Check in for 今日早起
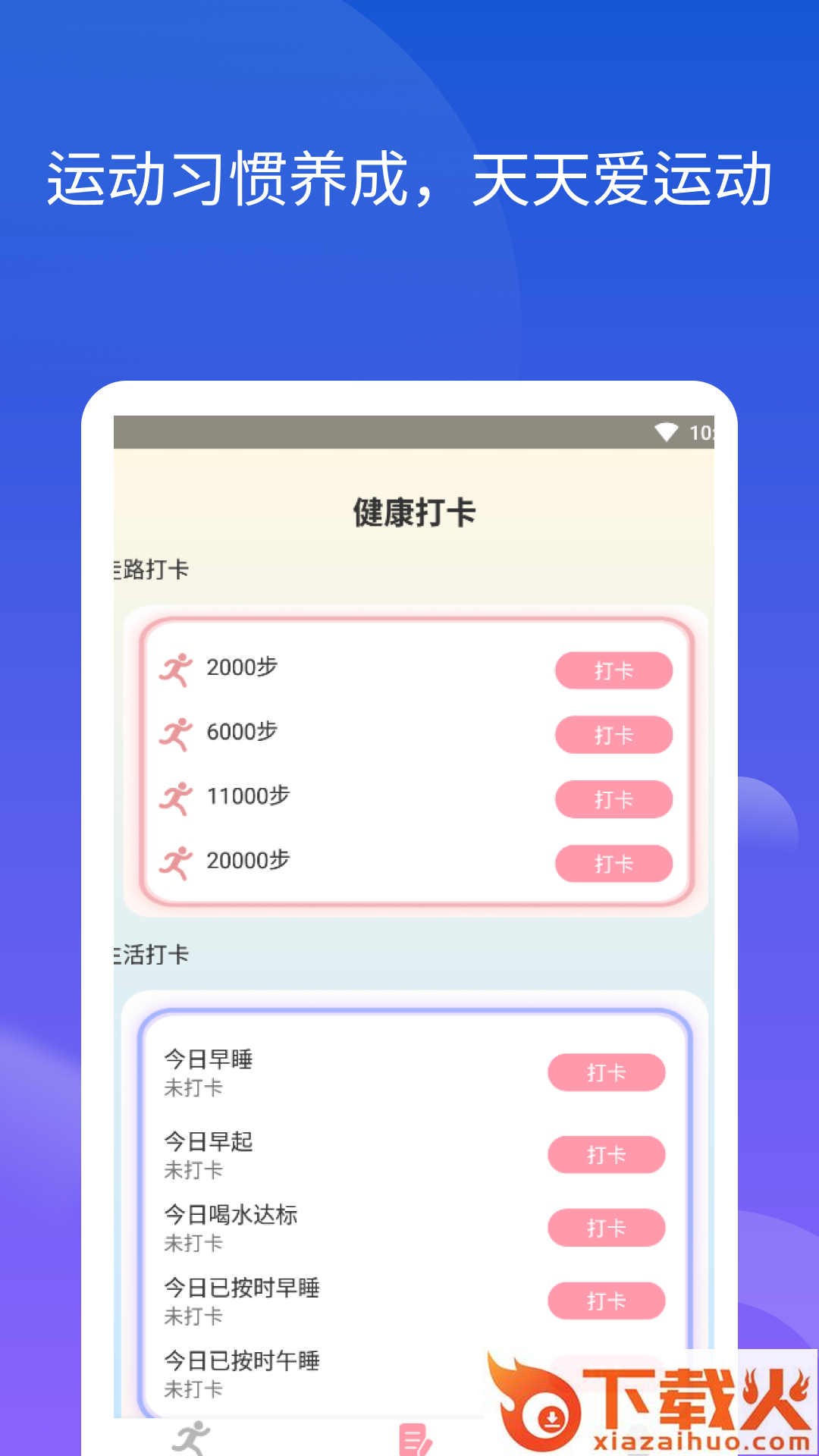 [x=607, y=1154]
